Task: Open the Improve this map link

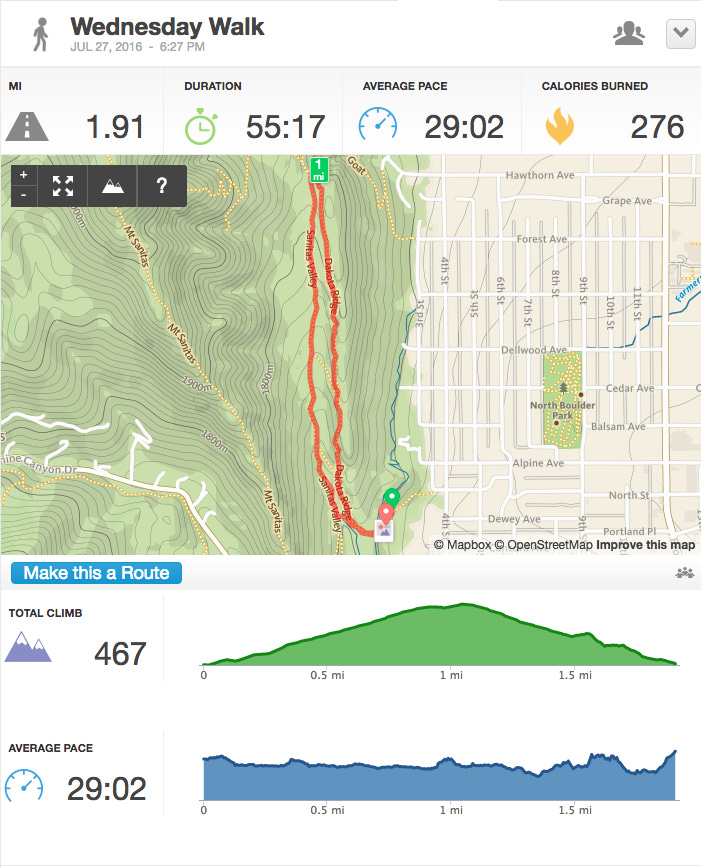Action: [x=645, y=545]
